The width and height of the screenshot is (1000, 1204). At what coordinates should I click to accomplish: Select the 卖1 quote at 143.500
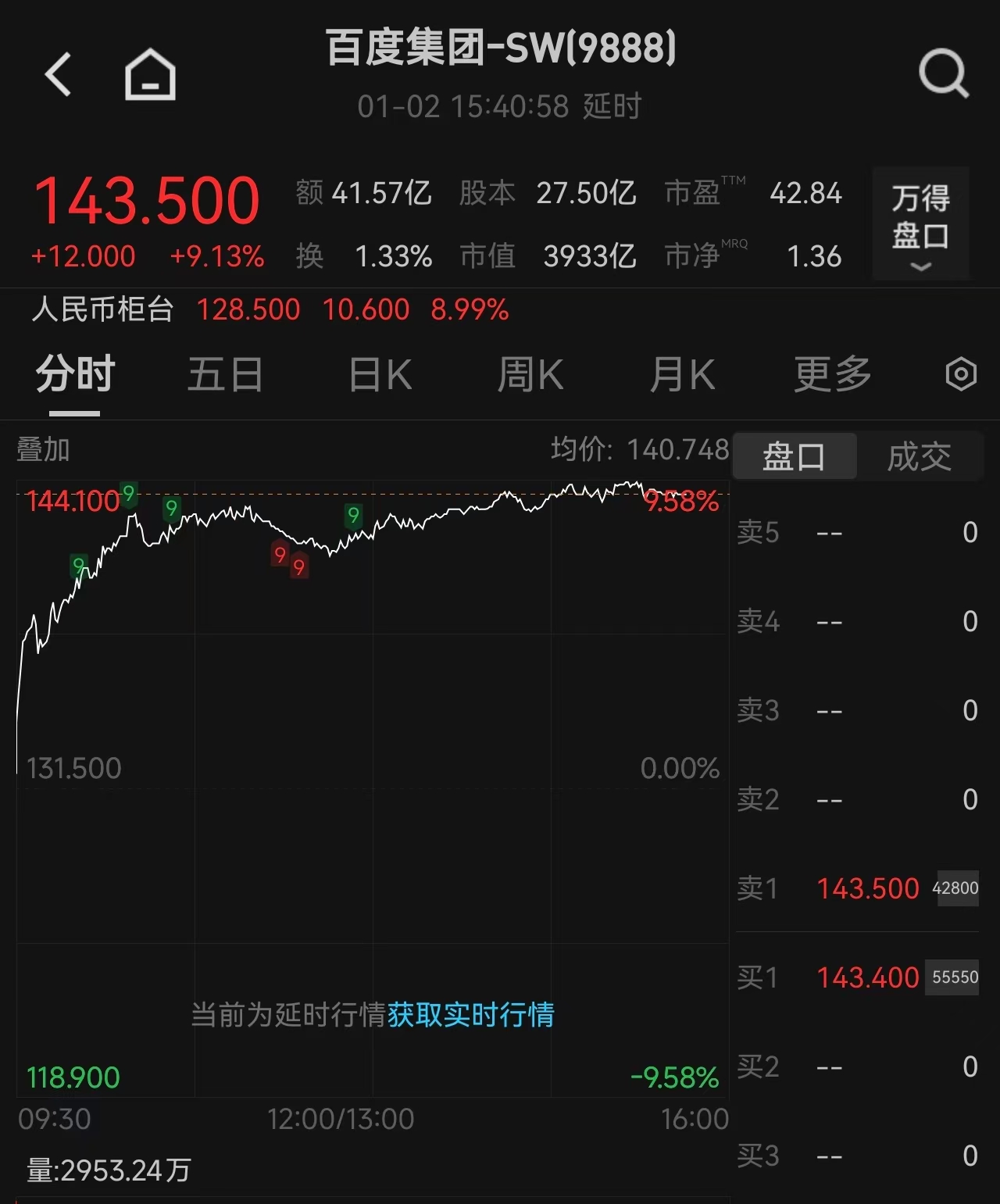(858, 888)
